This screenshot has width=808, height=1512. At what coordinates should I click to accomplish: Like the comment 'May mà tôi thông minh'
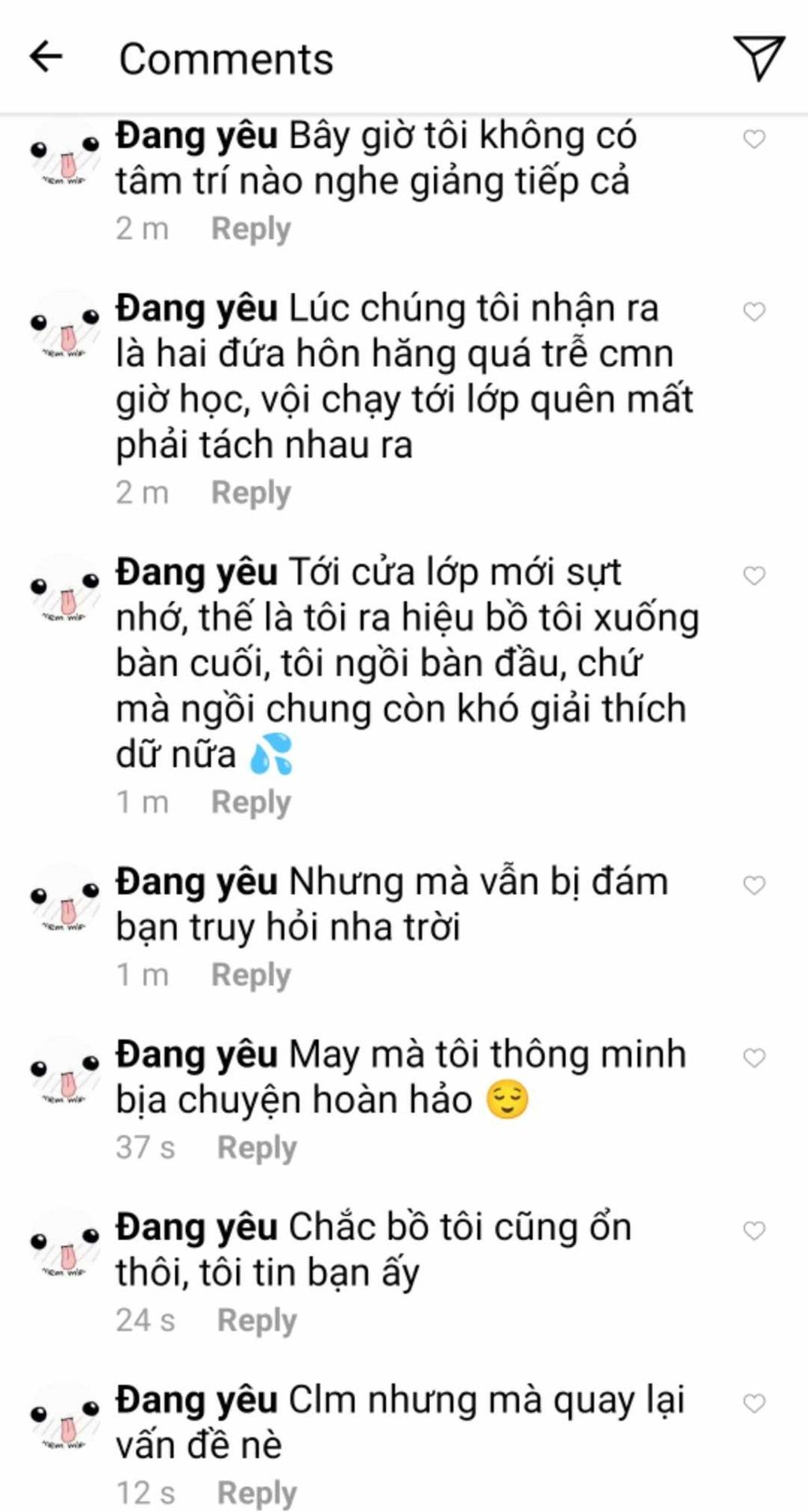pos(754,1058)
